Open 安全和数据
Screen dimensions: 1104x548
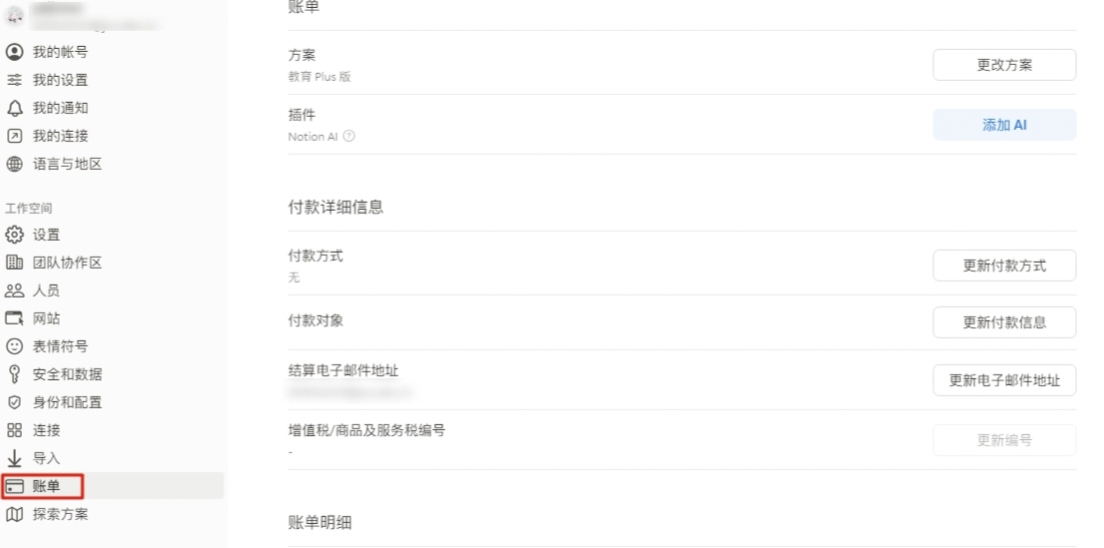[66, 375]
